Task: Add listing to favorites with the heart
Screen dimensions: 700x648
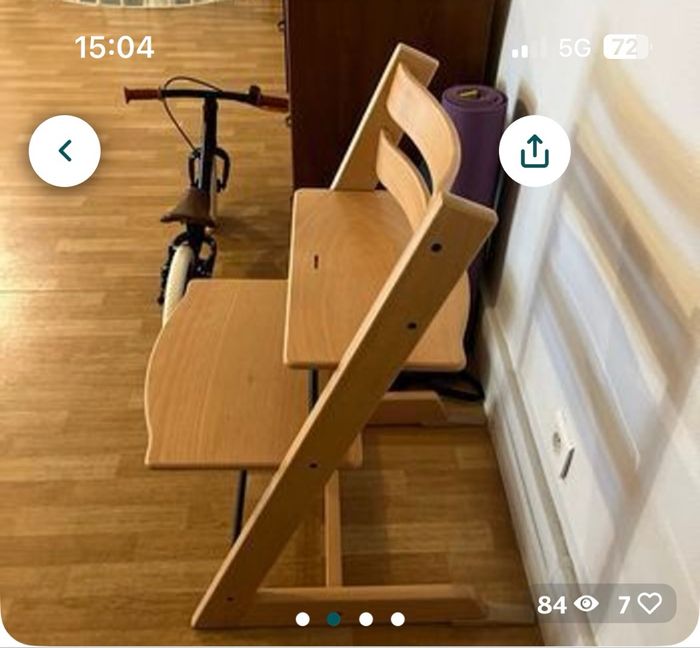Action: coord(650,604)
